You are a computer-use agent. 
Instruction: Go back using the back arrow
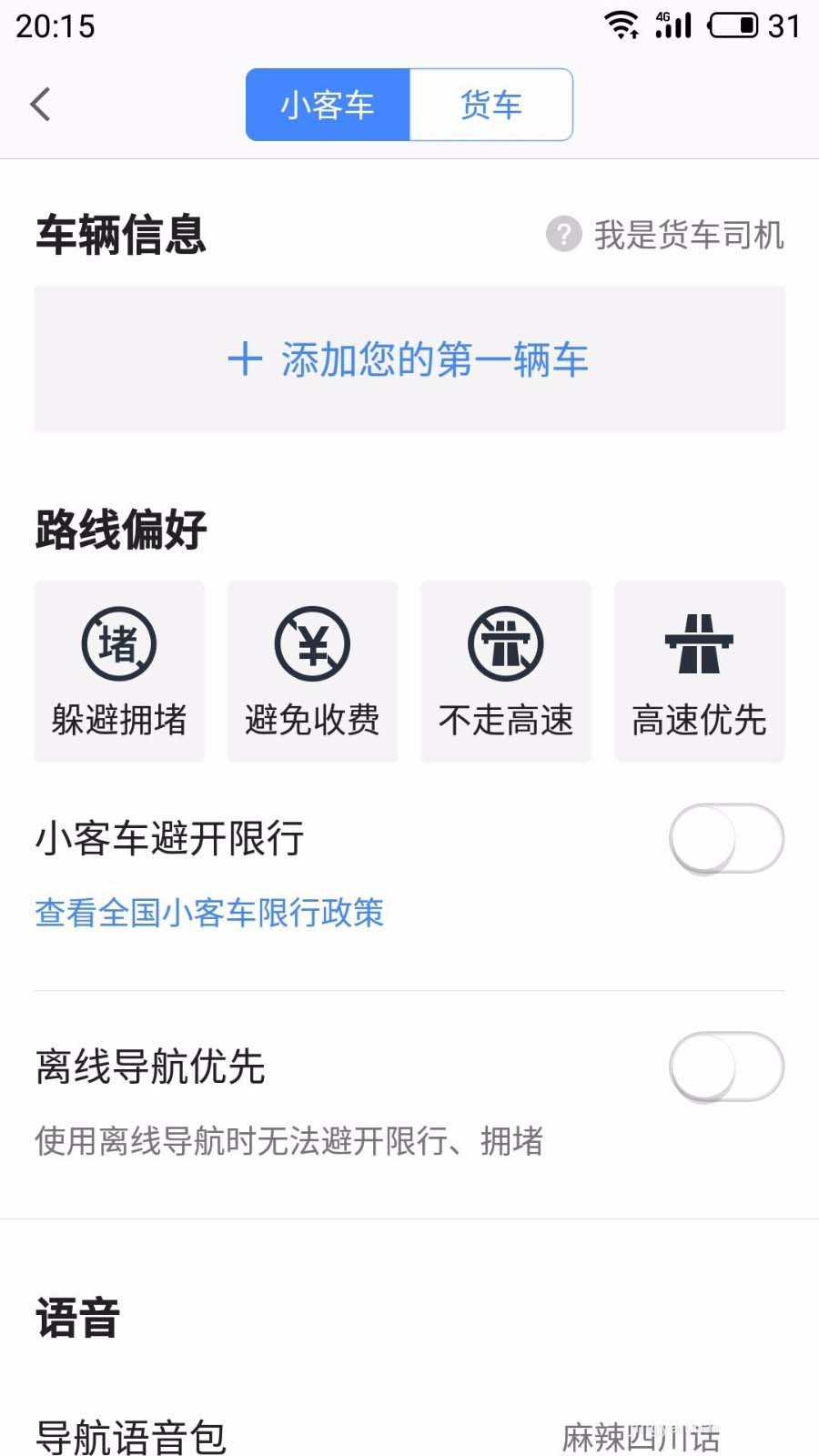(41, 105)
